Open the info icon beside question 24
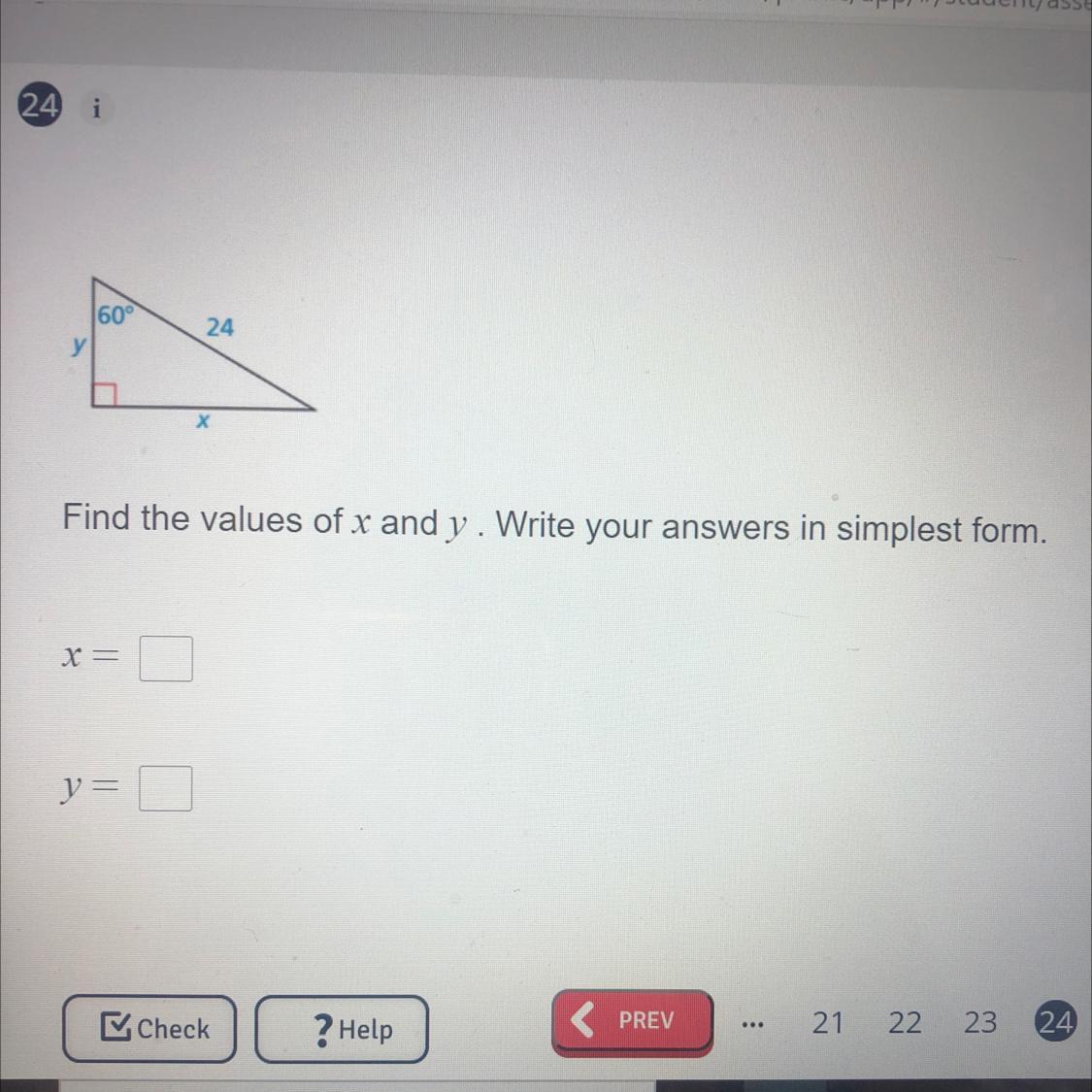This screenshot has height=1092, width=1092. 96,109
